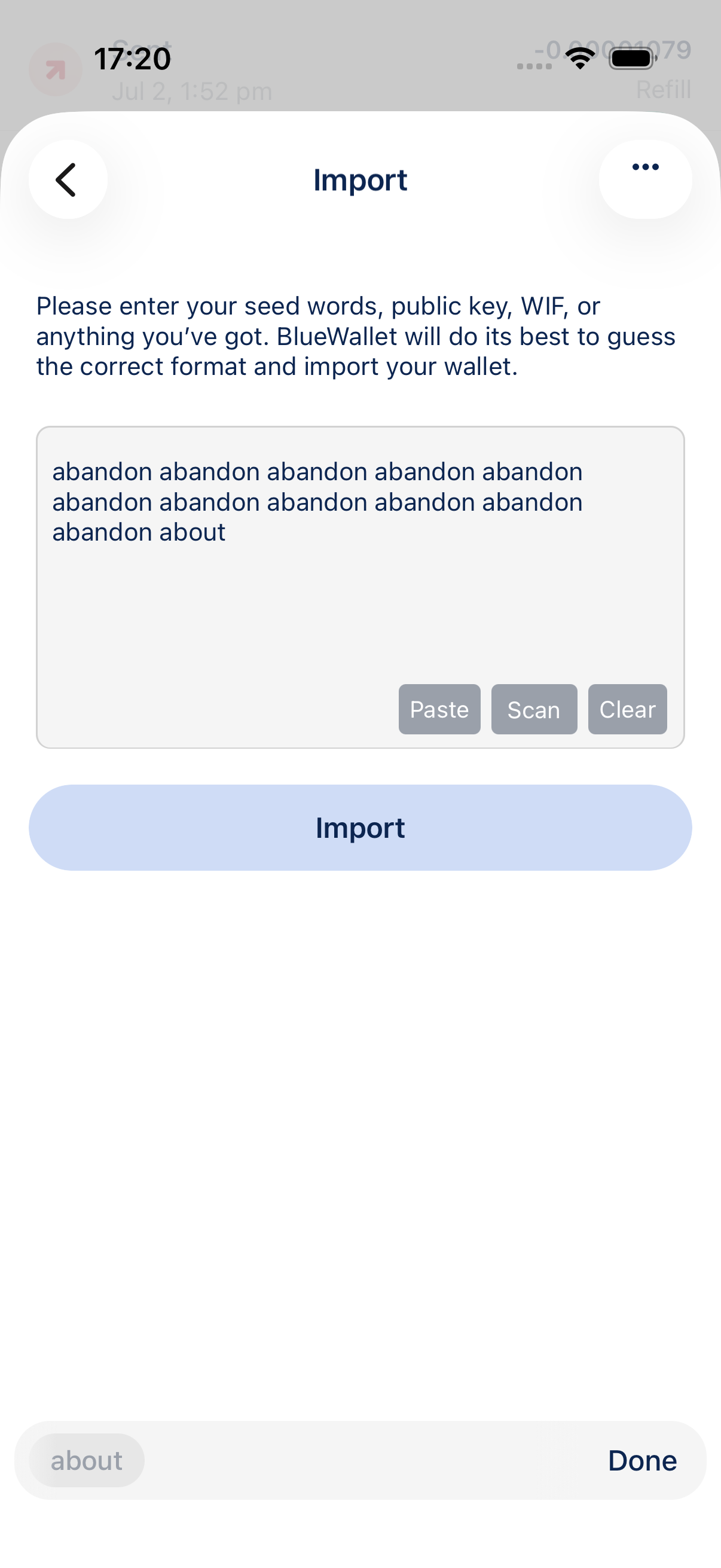The image size is (721, 1568).
Task: Import the wallet with the large button
Action: click(x=360, y=827)
